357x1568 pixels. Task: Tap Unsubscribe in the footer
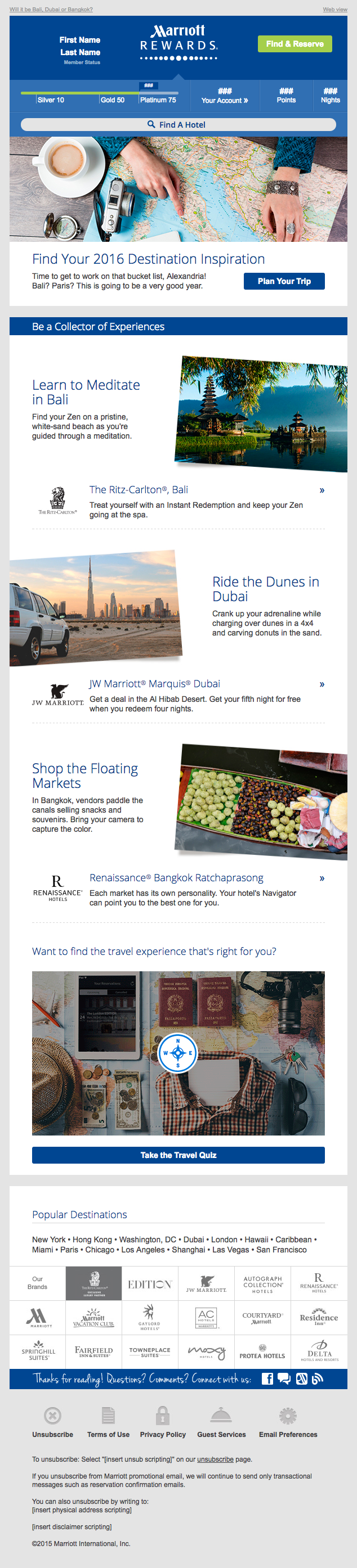[52, 1434]
